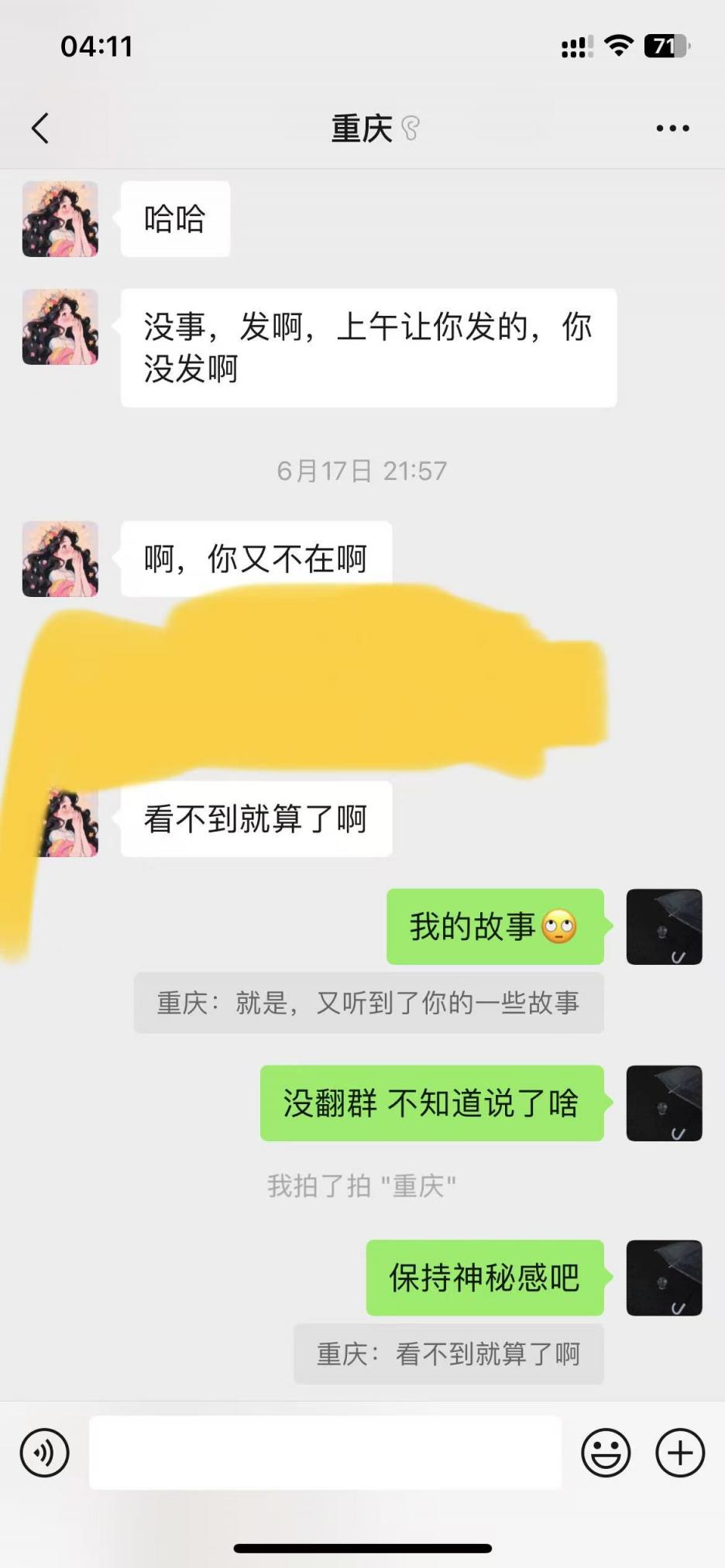The image size is (725, 1568).
Task: Open my avatar beside 保持神秘感吧
Action: [664, 1278]
